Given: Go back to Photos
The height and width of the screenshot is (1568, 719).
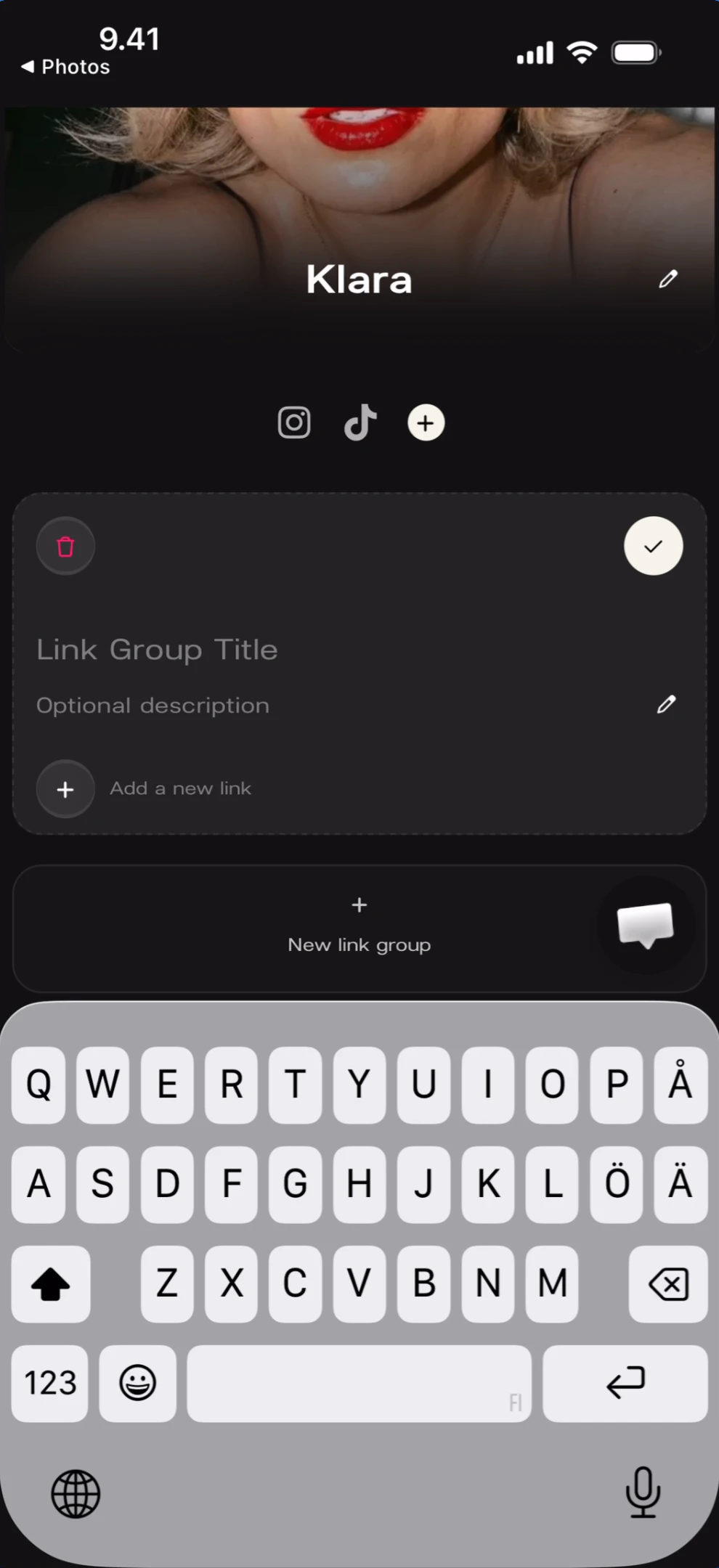Looking at the screenshot, I should click(65, 66).
